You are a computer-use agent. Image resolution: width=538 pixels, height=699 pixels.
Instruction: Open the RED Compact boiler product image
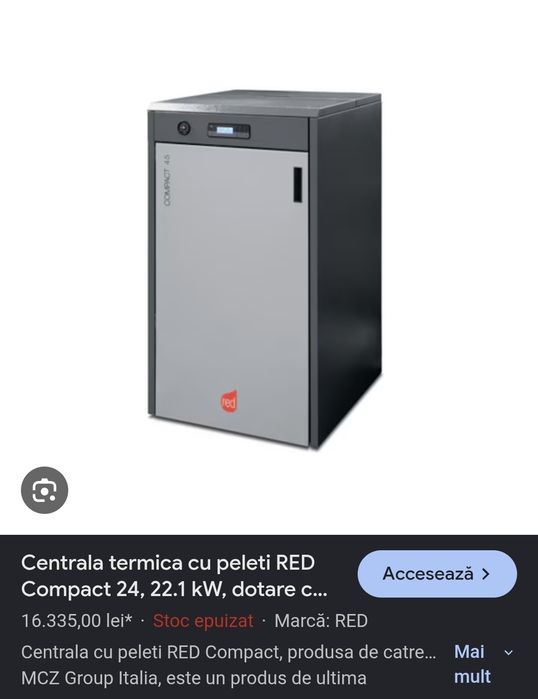click(266, 271)
